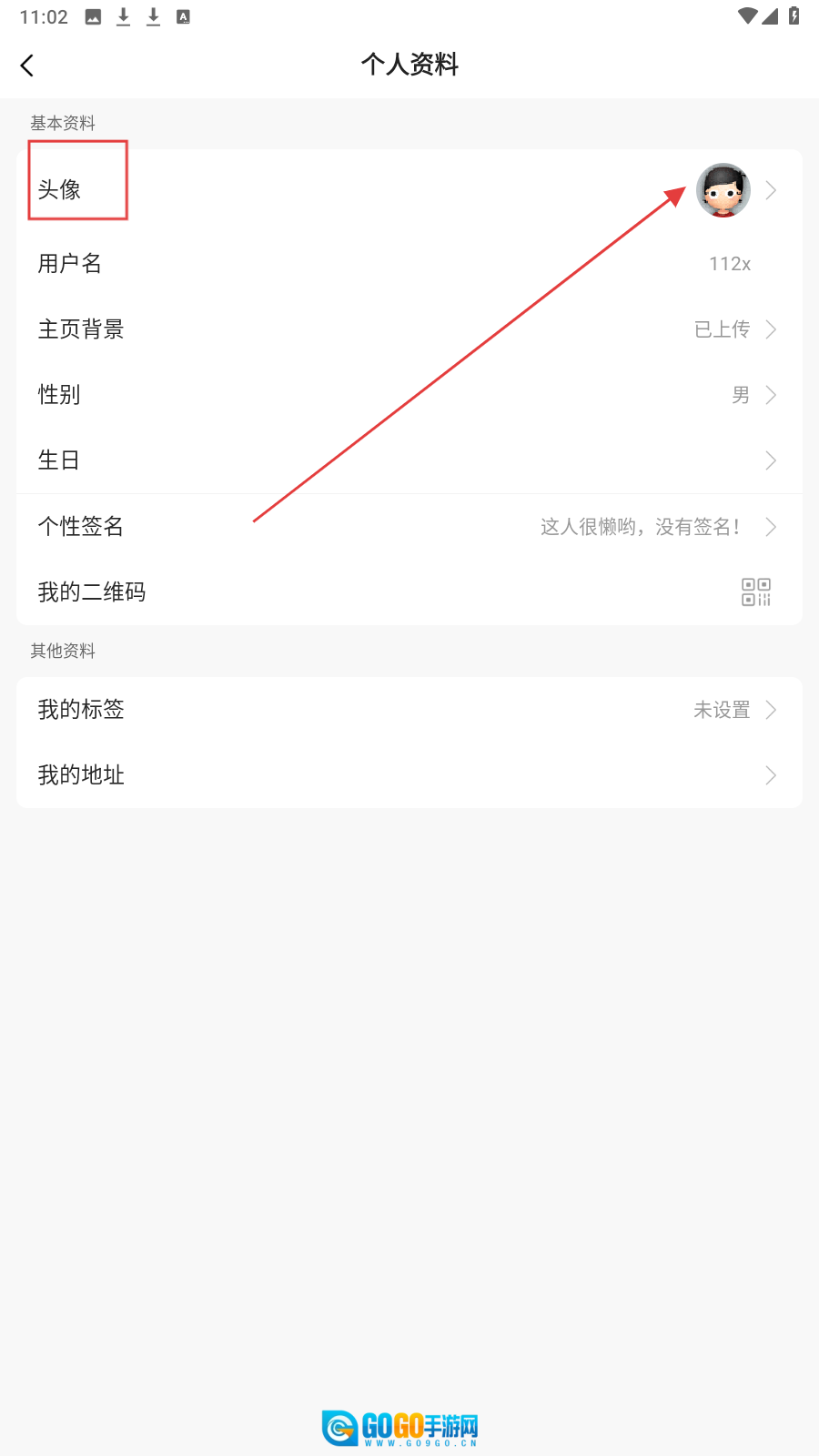Open 我的地址 address
Screen dimensions: 819x1456
(409, 775)
